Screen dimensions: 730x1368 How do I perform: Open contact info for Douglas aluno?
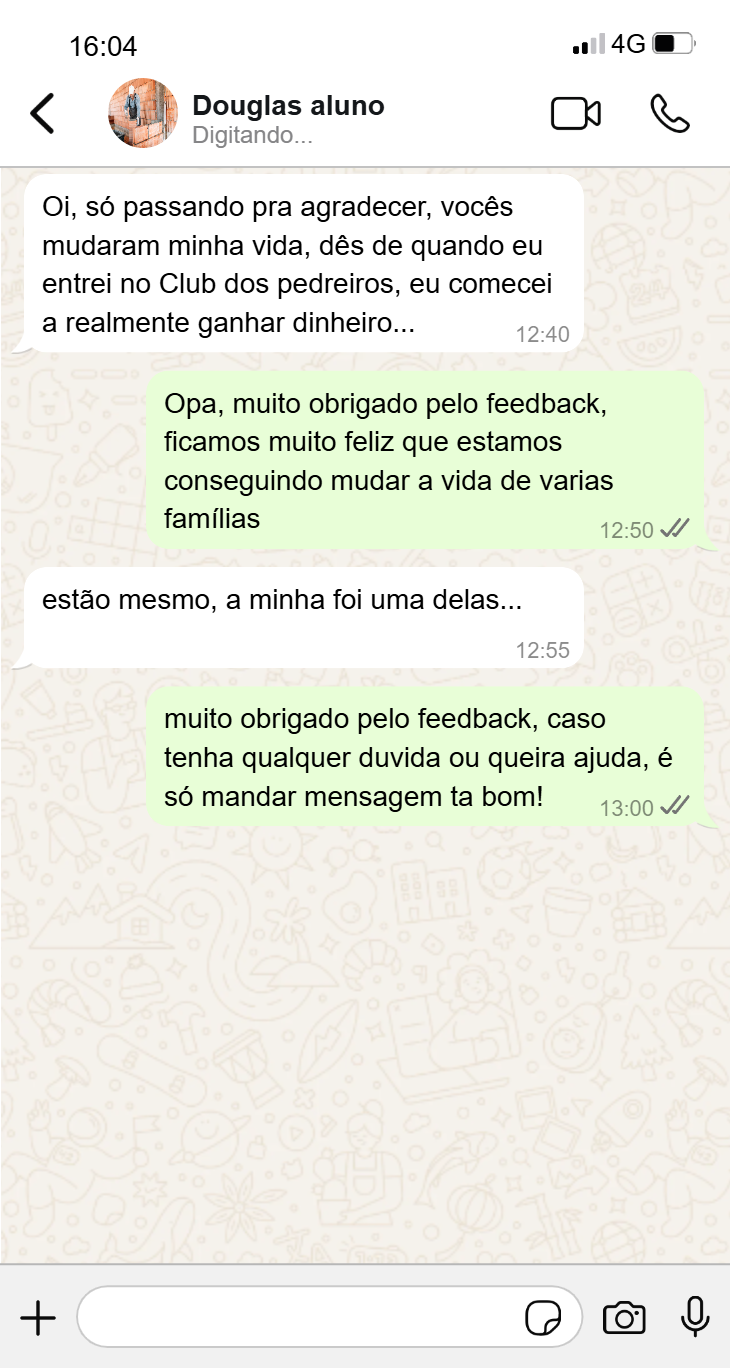click(x=288, y=106)
